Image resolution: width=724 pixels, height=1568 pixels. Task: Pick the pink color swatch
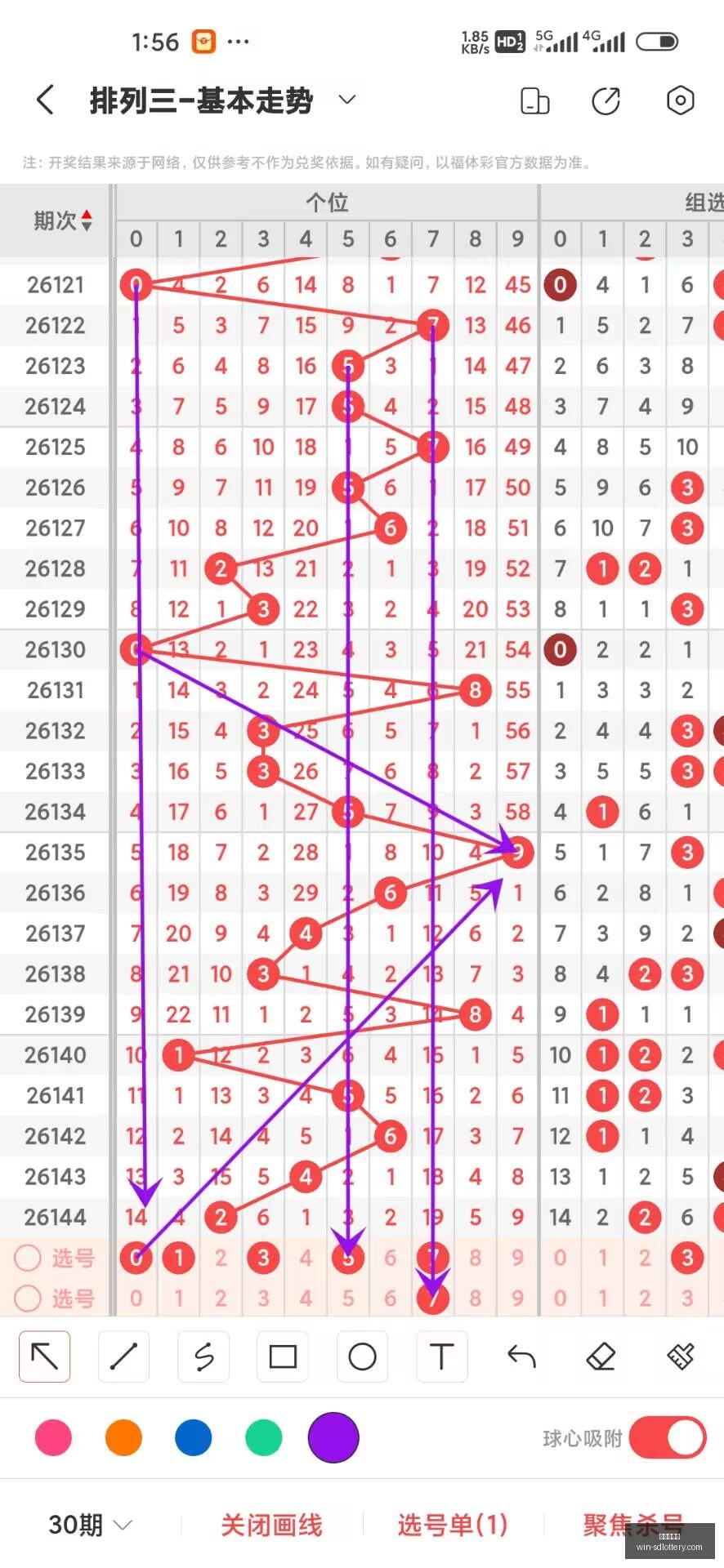click(x=53, y=1437)
